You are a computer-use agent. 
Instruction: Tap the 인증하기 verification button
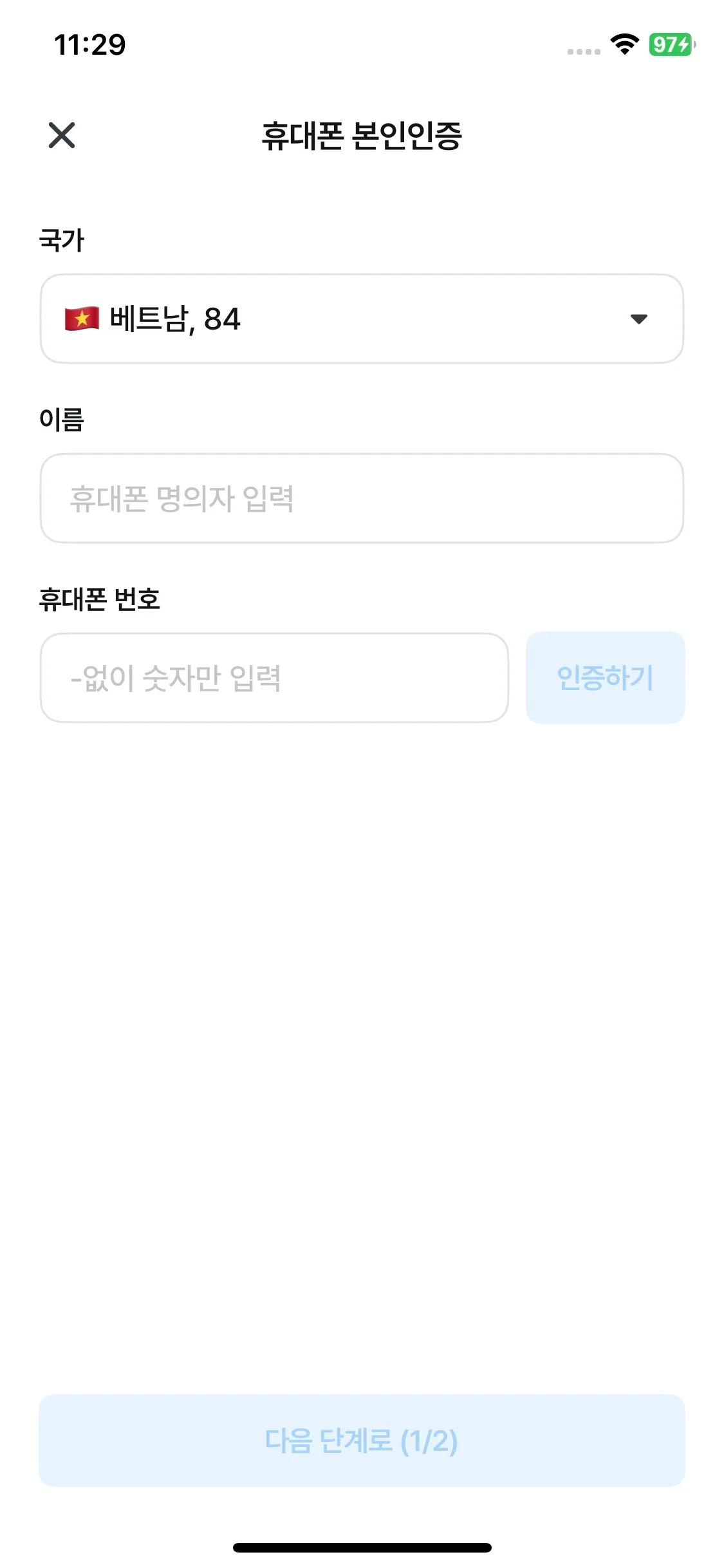604,677
